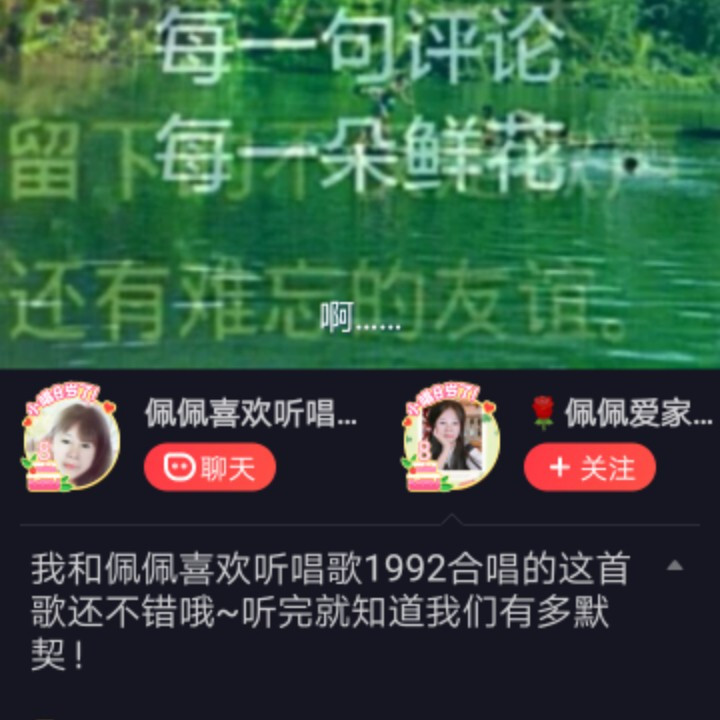720x720 pixels.
Task: Collapse the song description text
Action: point(675,566)
